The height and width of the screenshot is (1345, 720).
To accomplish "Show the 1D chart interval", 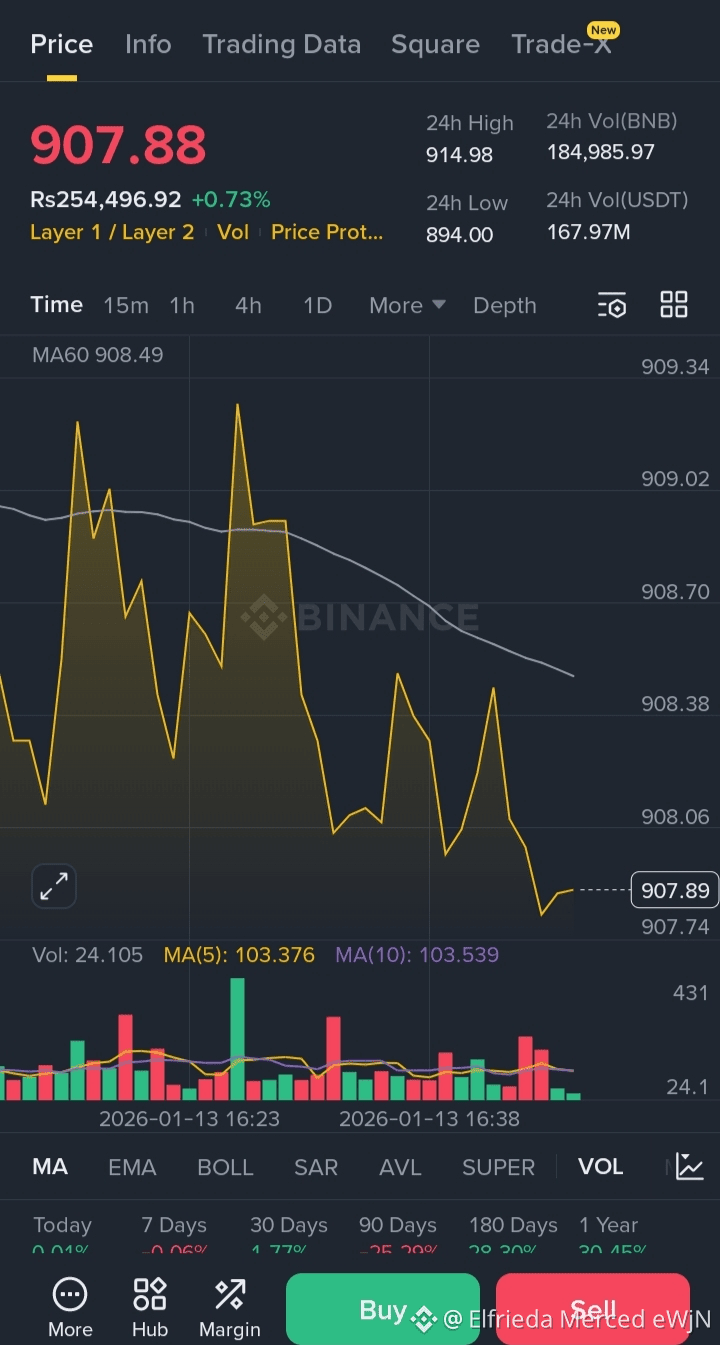I will tap(317, 306).
